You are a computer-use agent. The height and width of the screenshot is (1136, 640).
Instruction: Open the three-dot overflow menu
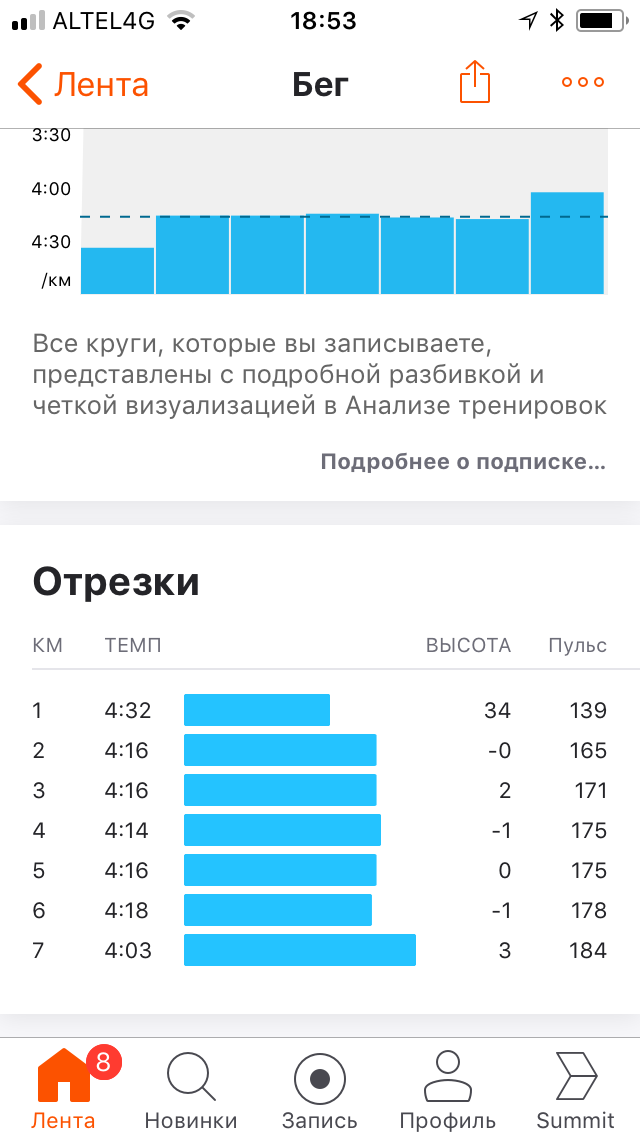click(x=583, y=83)
